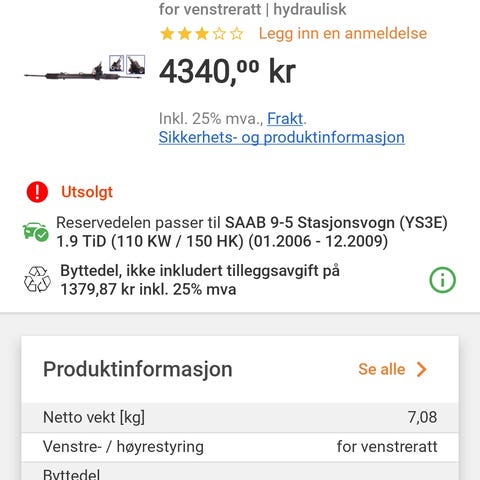Open Sikkerhets- og produktinformasjon link
Viewport: 480px width, 480px height.
click(282, 138)
